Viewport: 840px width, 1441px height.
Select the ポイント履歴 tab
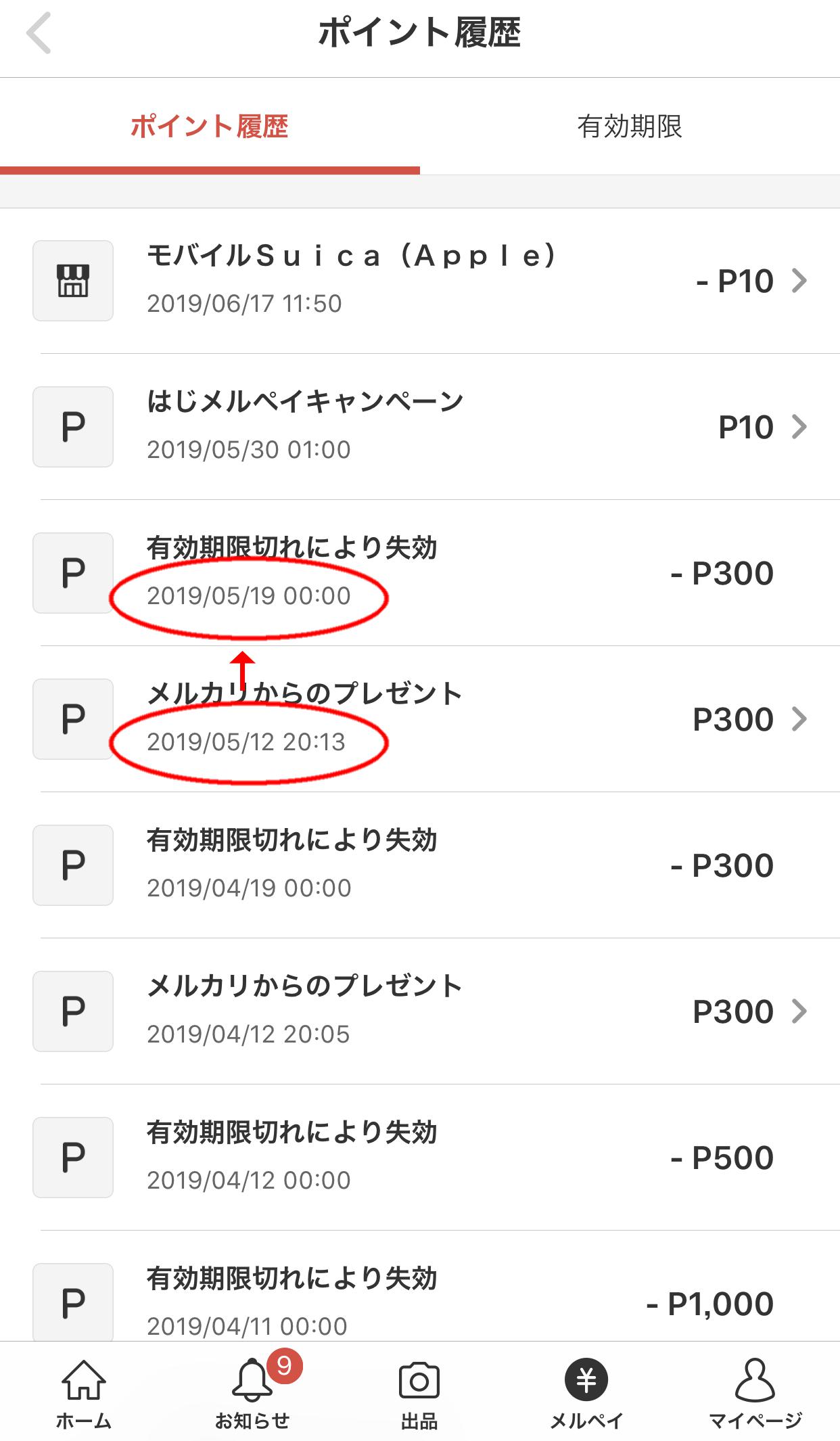(x=210, y=127)
